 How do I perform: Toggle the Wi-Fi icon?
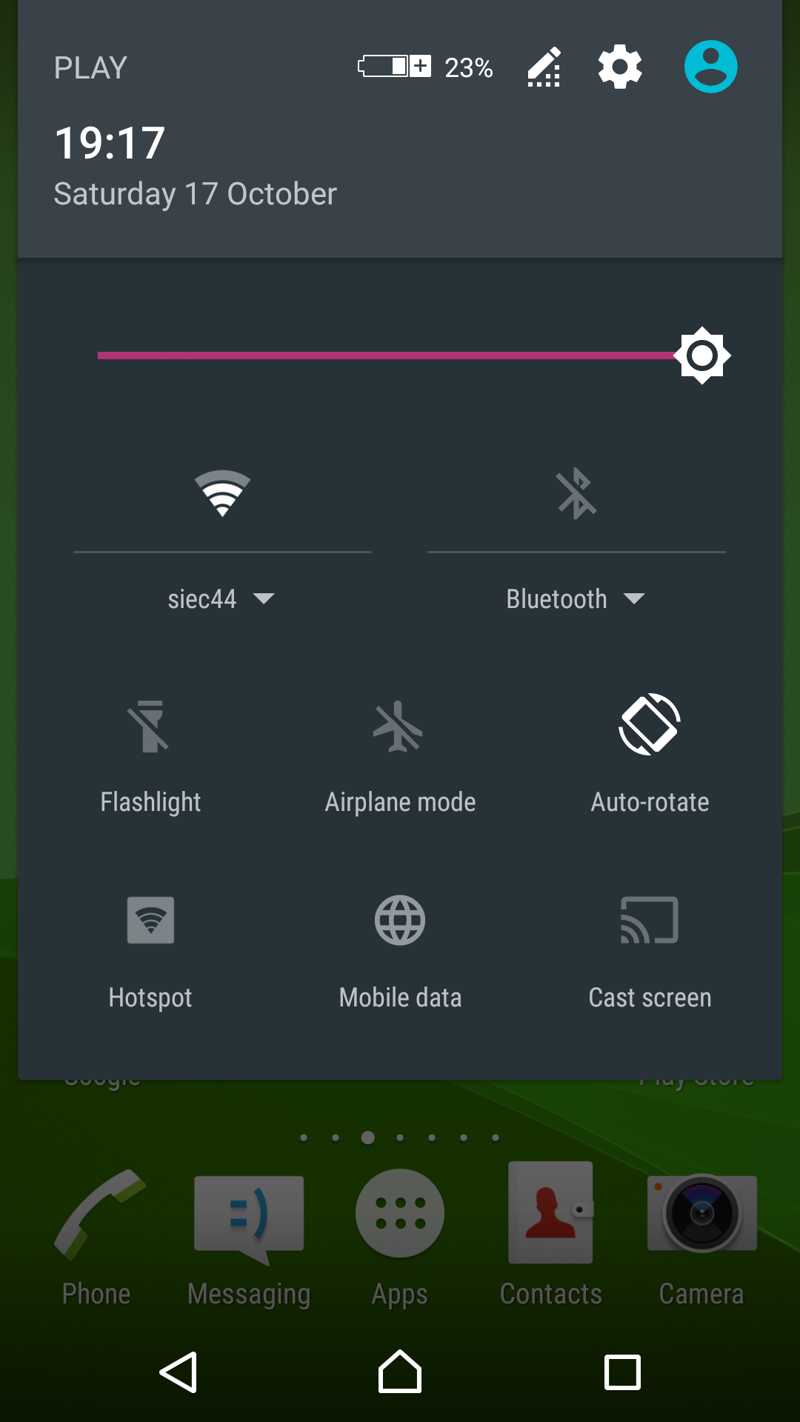(x=222, y=493)
